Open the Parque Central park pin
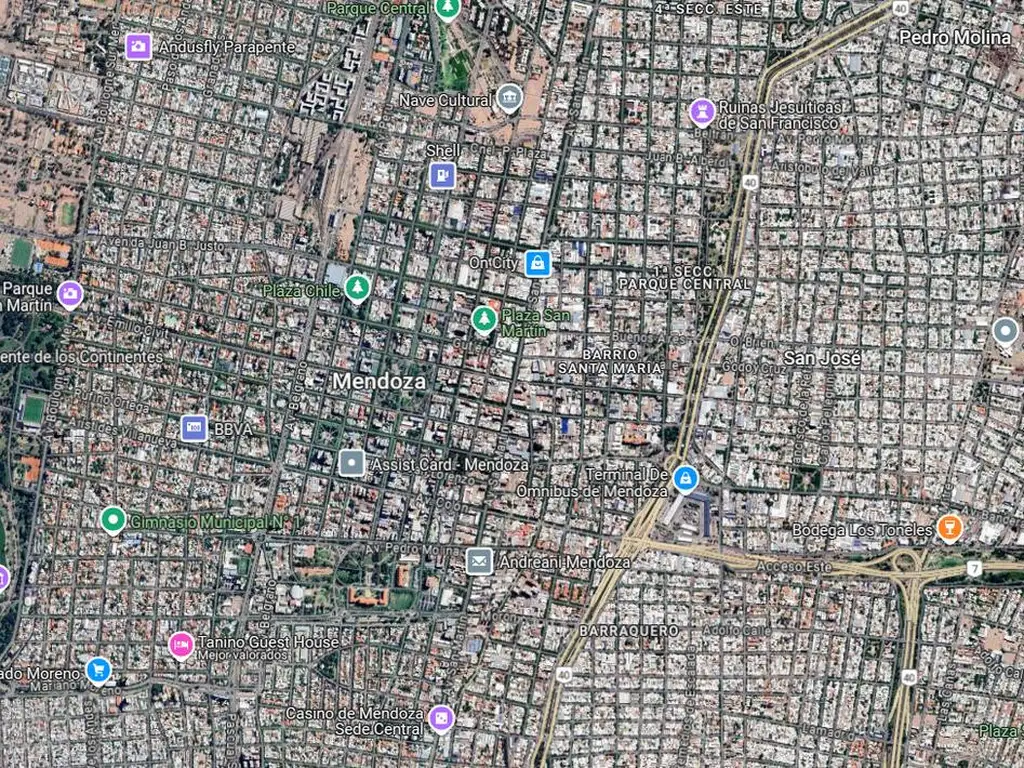This screenshot has height=768, width=1024. (x=447, y=9)
